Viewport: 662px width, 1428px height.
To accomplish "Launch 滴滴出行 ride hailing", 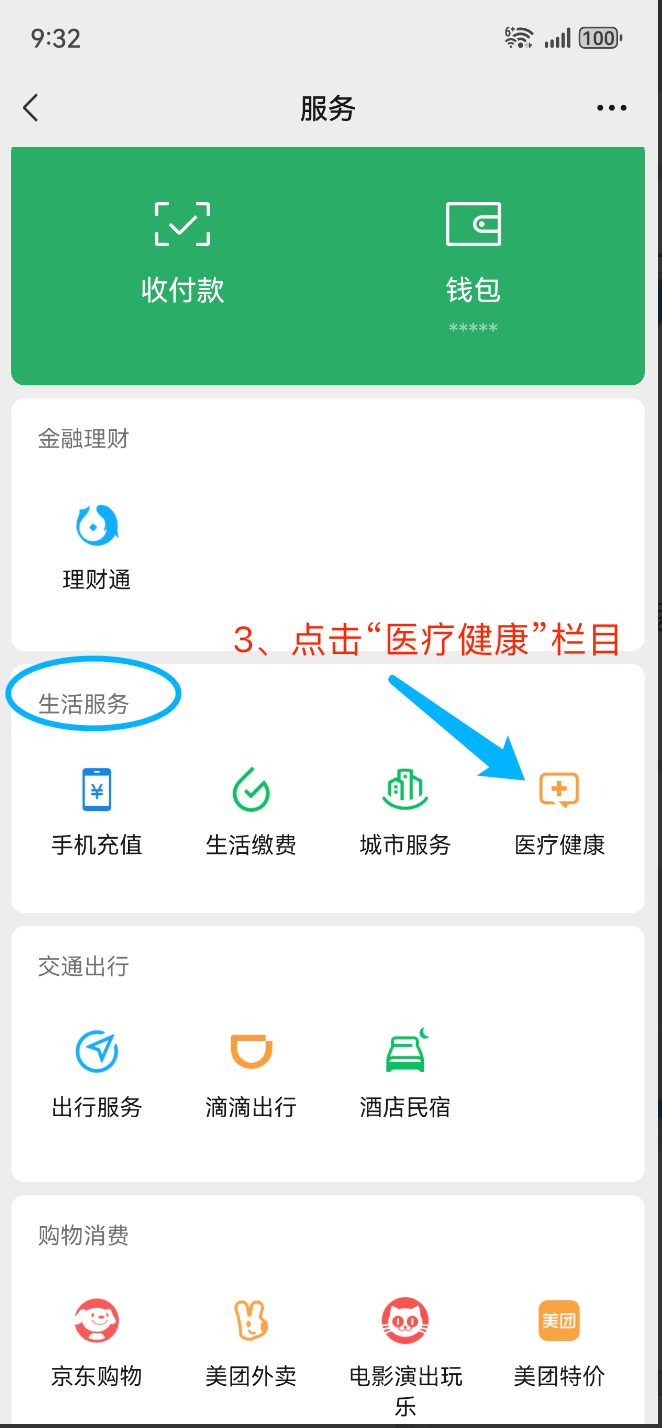I will (251, 1072).
